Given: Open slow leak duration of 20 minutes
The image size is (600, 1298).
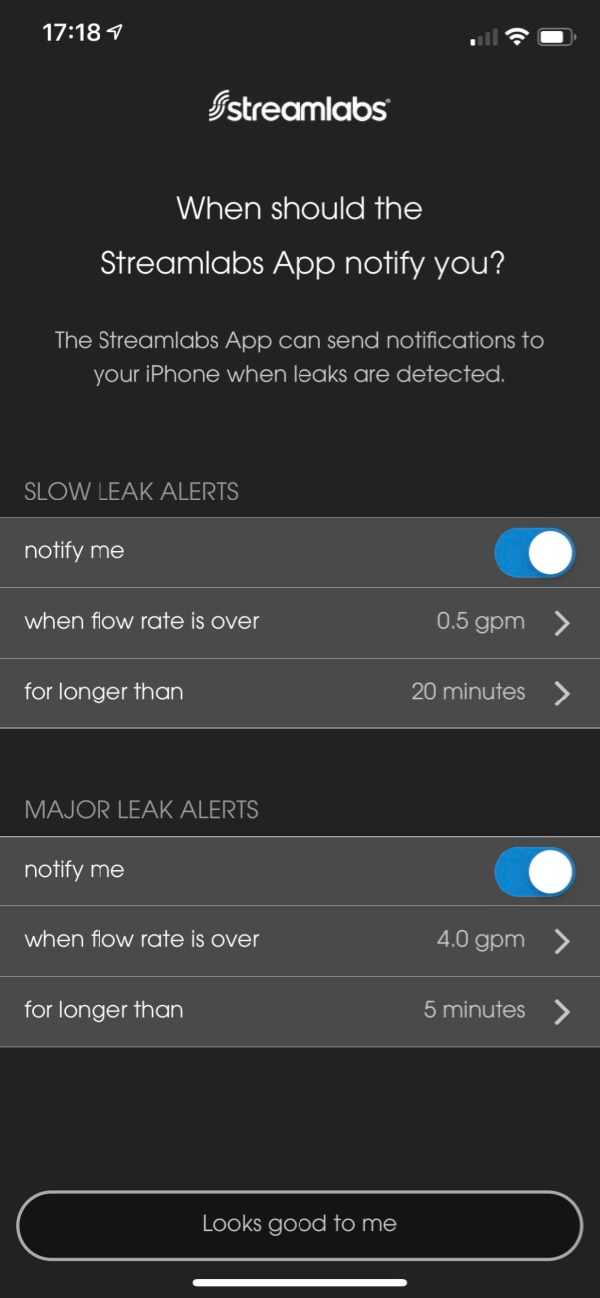Looking at the screenshot, I should [300, 692].
